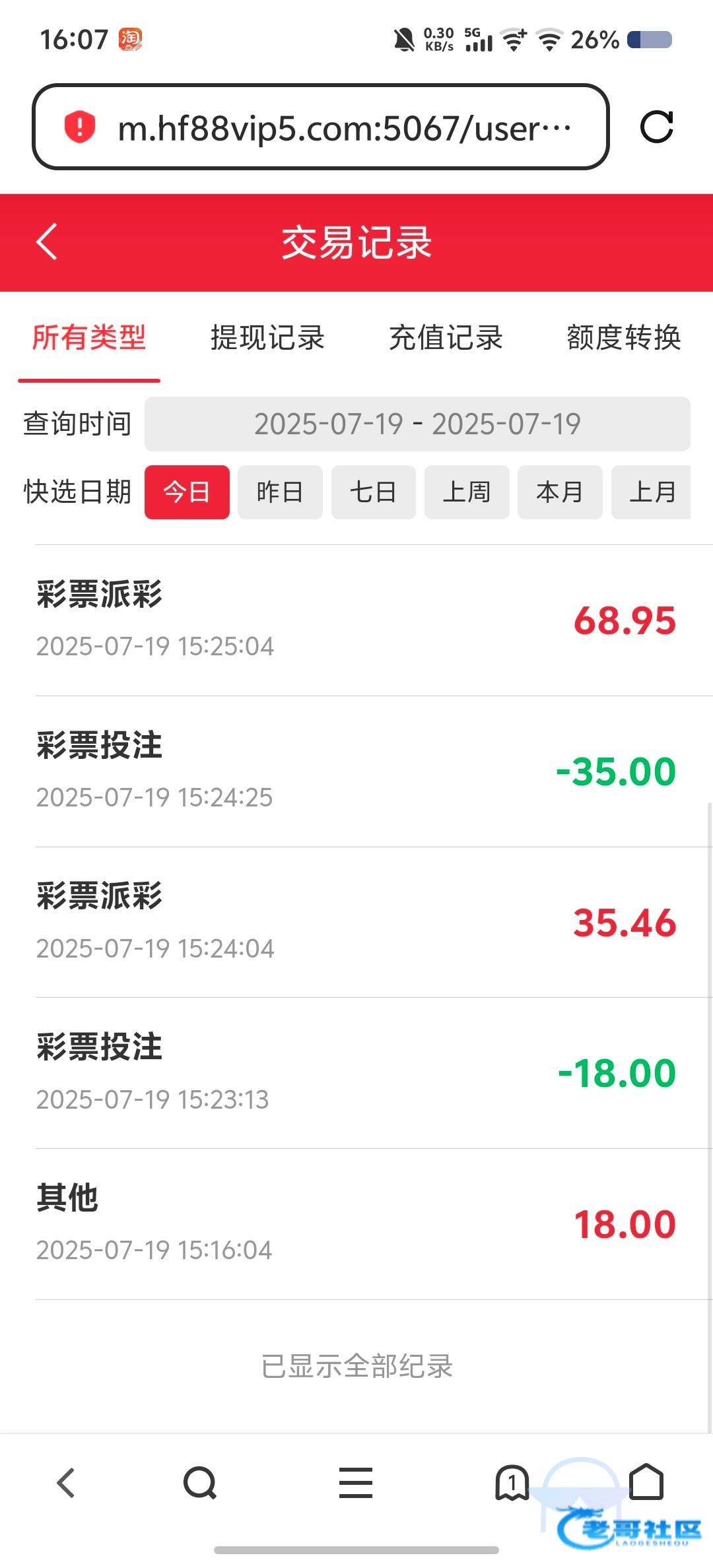
Task: Select the 额度转换 tab
Action: tap(623, 338)
